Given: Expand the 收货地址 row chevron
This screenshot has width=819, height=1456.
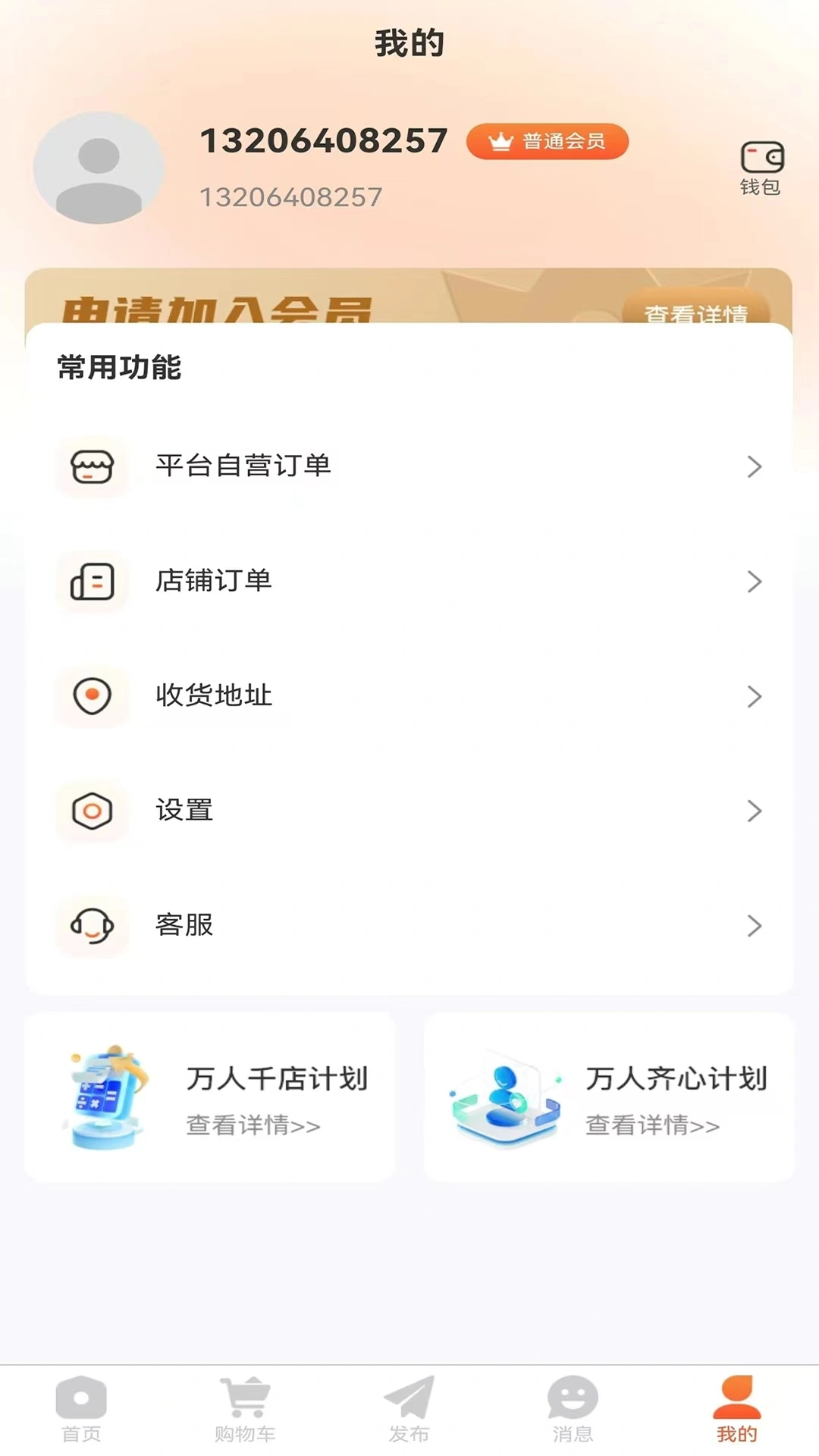Looking at the screenshot, I should coord(755,697).
